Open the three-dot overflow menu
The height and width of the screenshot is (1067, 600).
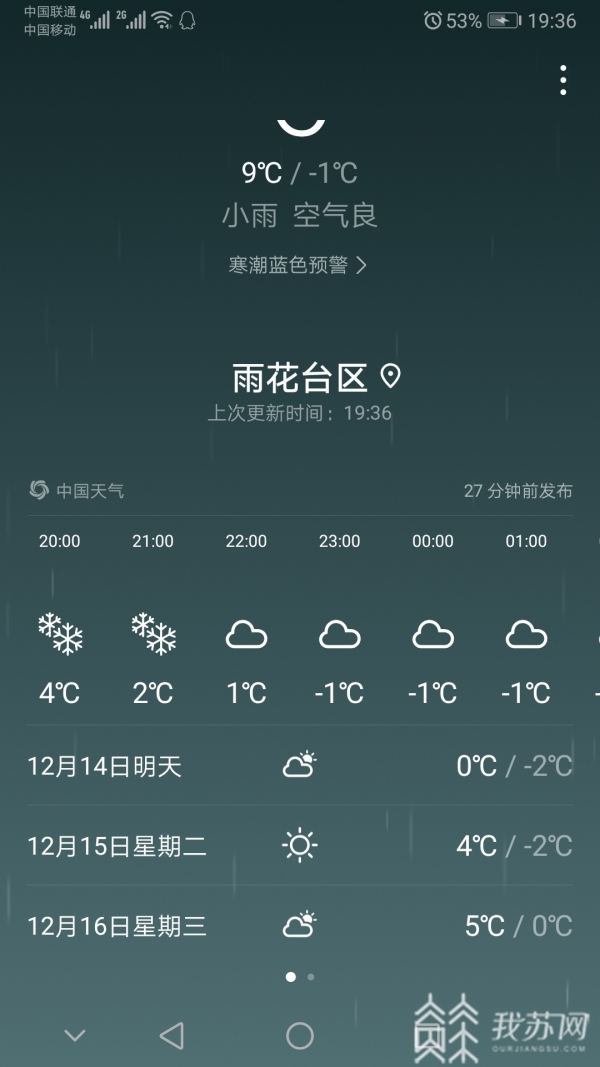click(563, 80)
